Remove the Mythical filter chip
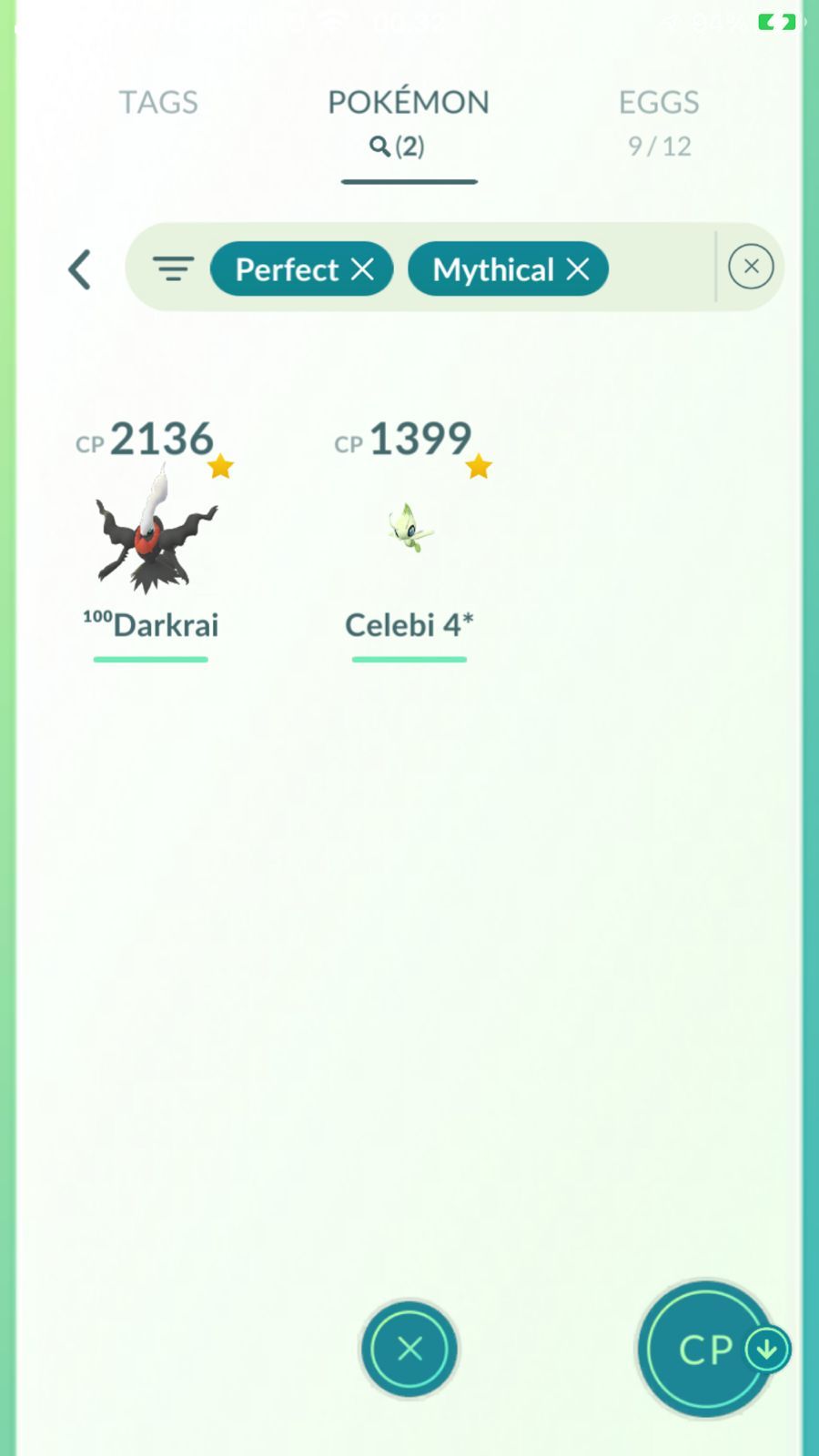The height and width of the screenshot is (1456, 819). [578, 269]
